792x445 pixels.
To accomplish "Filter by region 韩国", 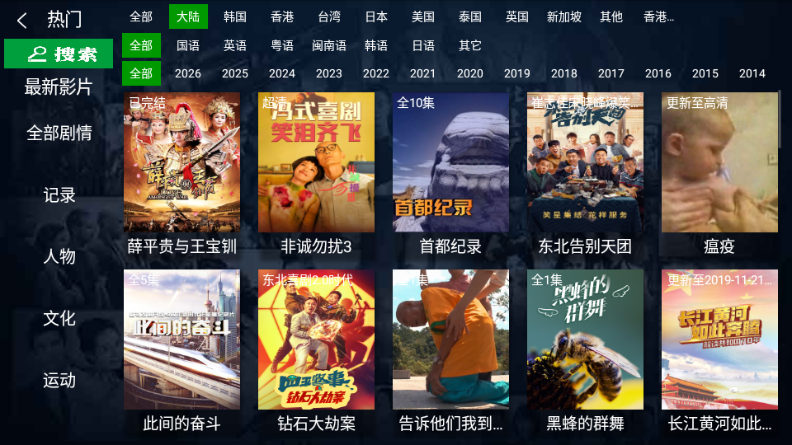I will [235, 17].
